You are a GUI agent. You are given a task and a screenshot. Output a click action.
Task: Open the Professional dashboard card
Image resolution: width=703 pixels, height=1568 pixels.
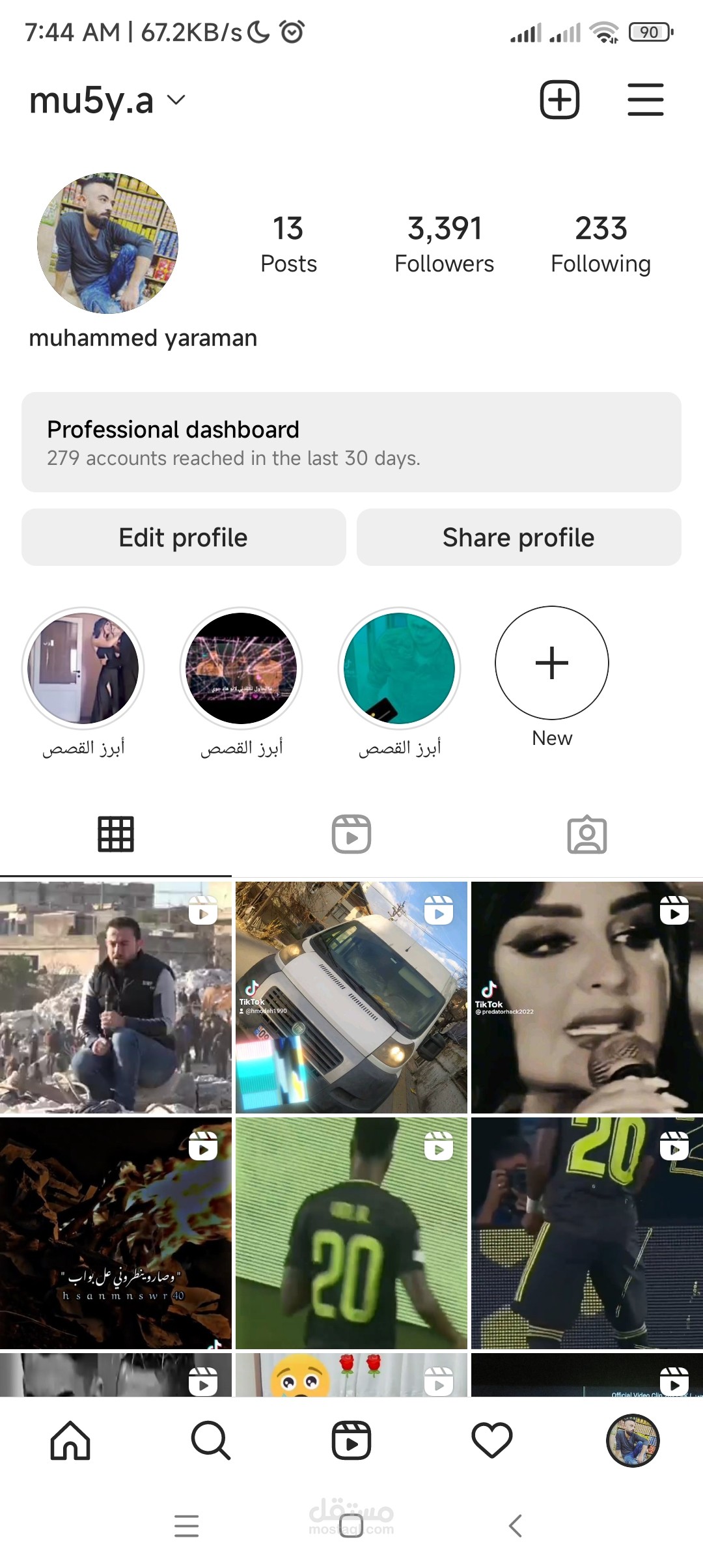point(351,442)
